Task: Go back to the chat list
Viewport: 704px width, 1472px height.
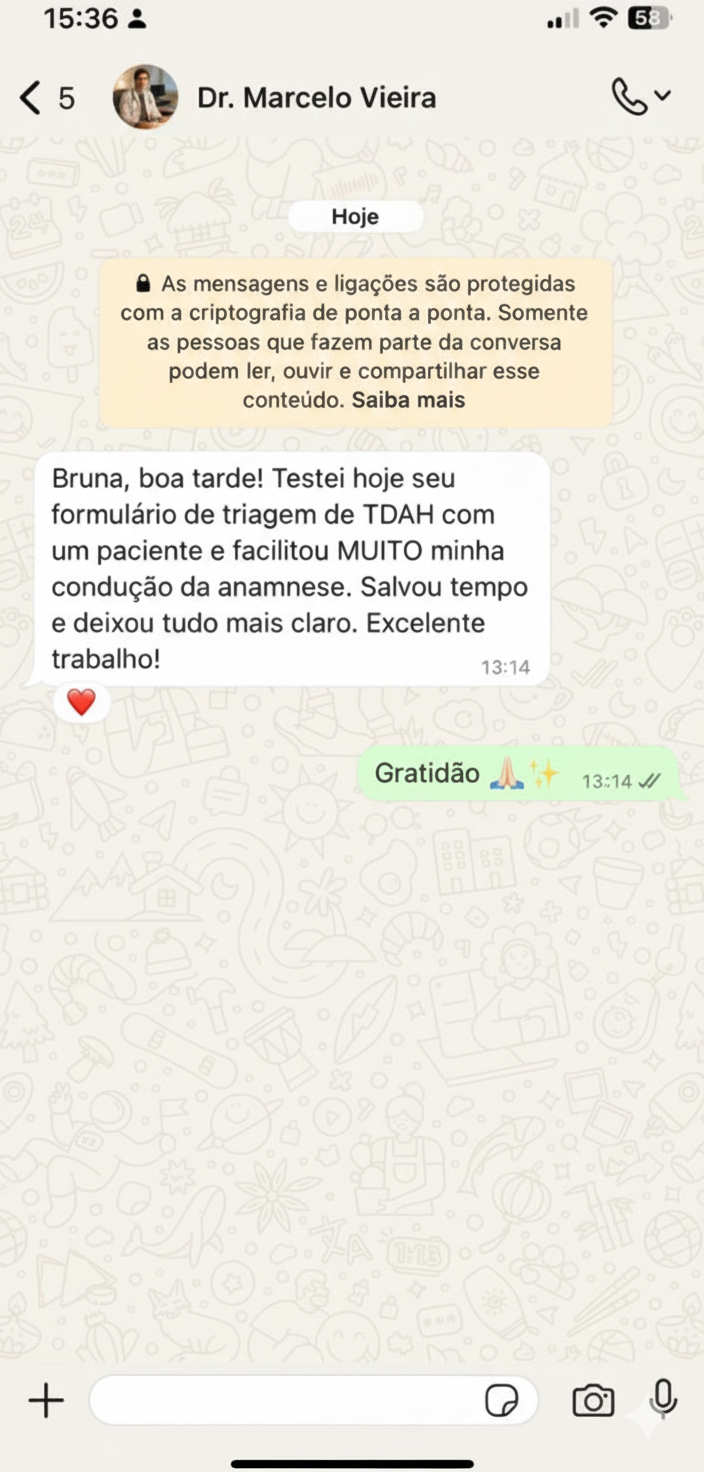Action: coord(32,98)
